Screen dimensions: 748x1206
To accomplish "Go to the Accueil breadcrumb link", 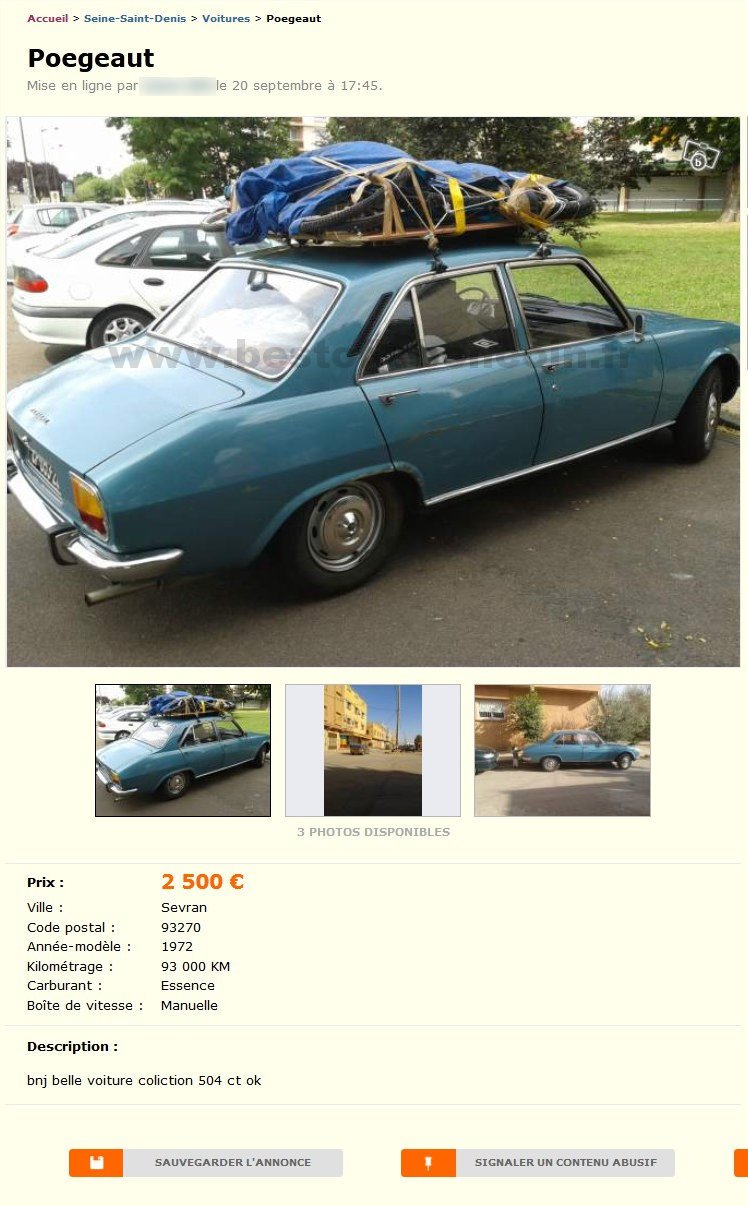I will pyautogui.click(x=47, y=18).
